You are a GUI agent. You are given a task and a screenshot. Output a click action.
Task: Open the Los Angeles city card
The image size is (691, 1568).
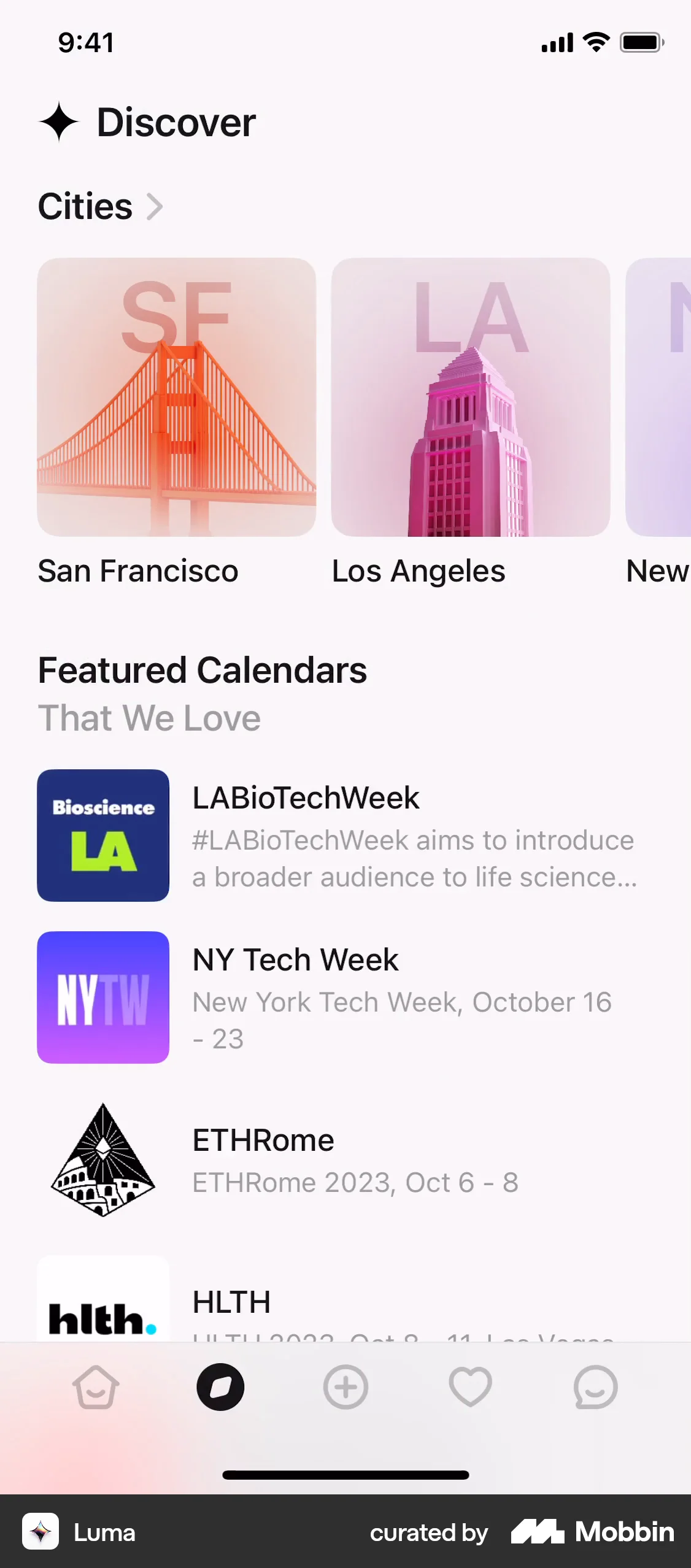(470, 398)
